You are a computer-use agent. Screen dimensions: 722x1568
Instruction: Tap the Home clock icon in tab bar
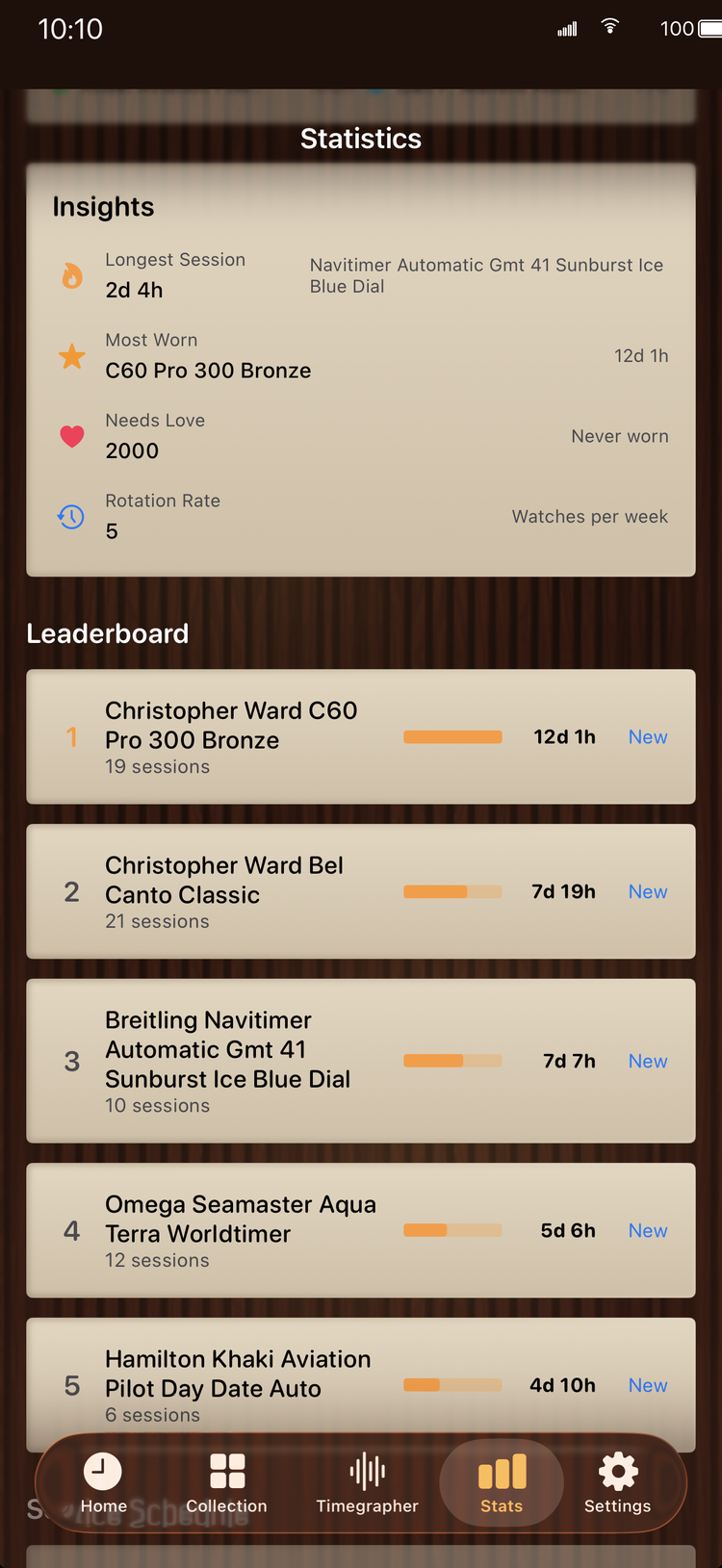pos(103,1471)
